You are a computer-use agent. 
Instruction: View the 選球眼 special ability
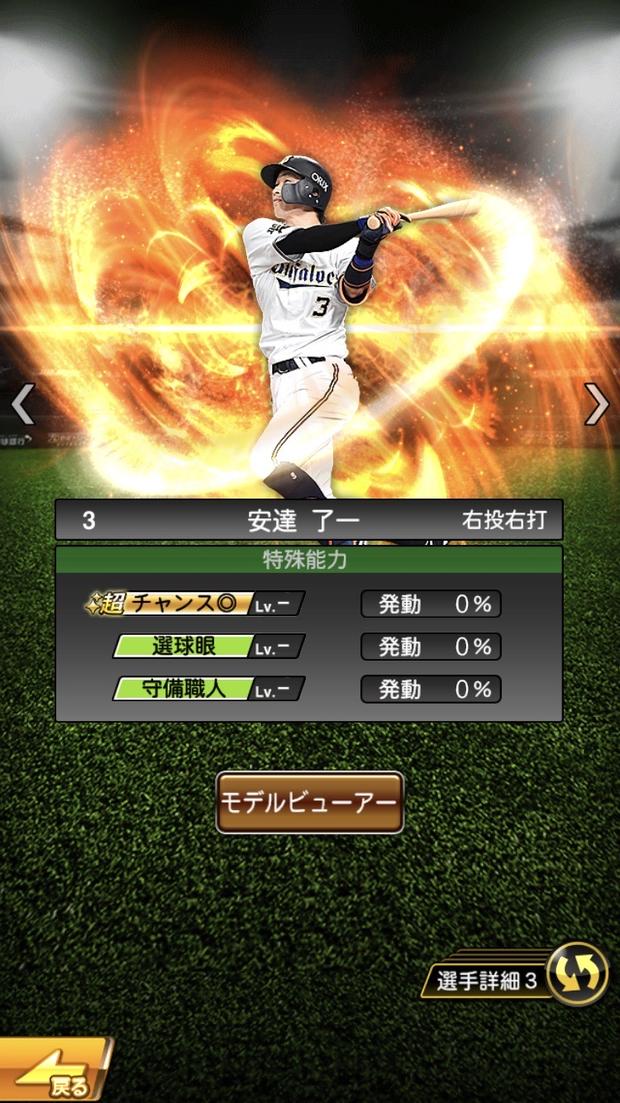(x=208, y=647)
